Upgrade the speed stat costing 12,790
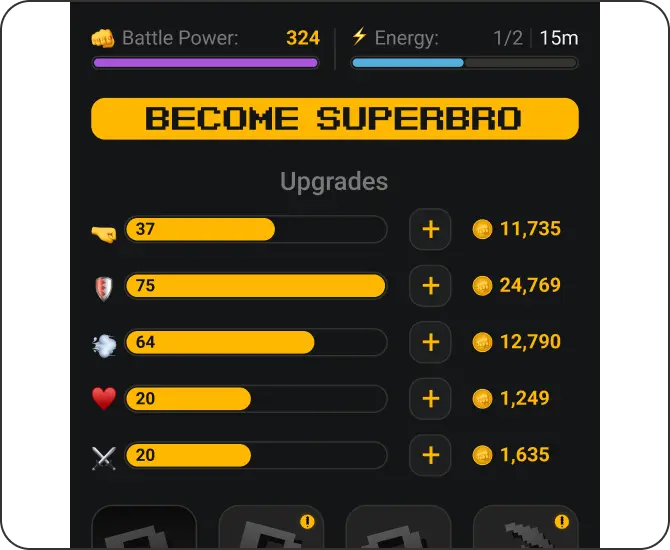This screenshot has height=550, width=670. [430, 342]
